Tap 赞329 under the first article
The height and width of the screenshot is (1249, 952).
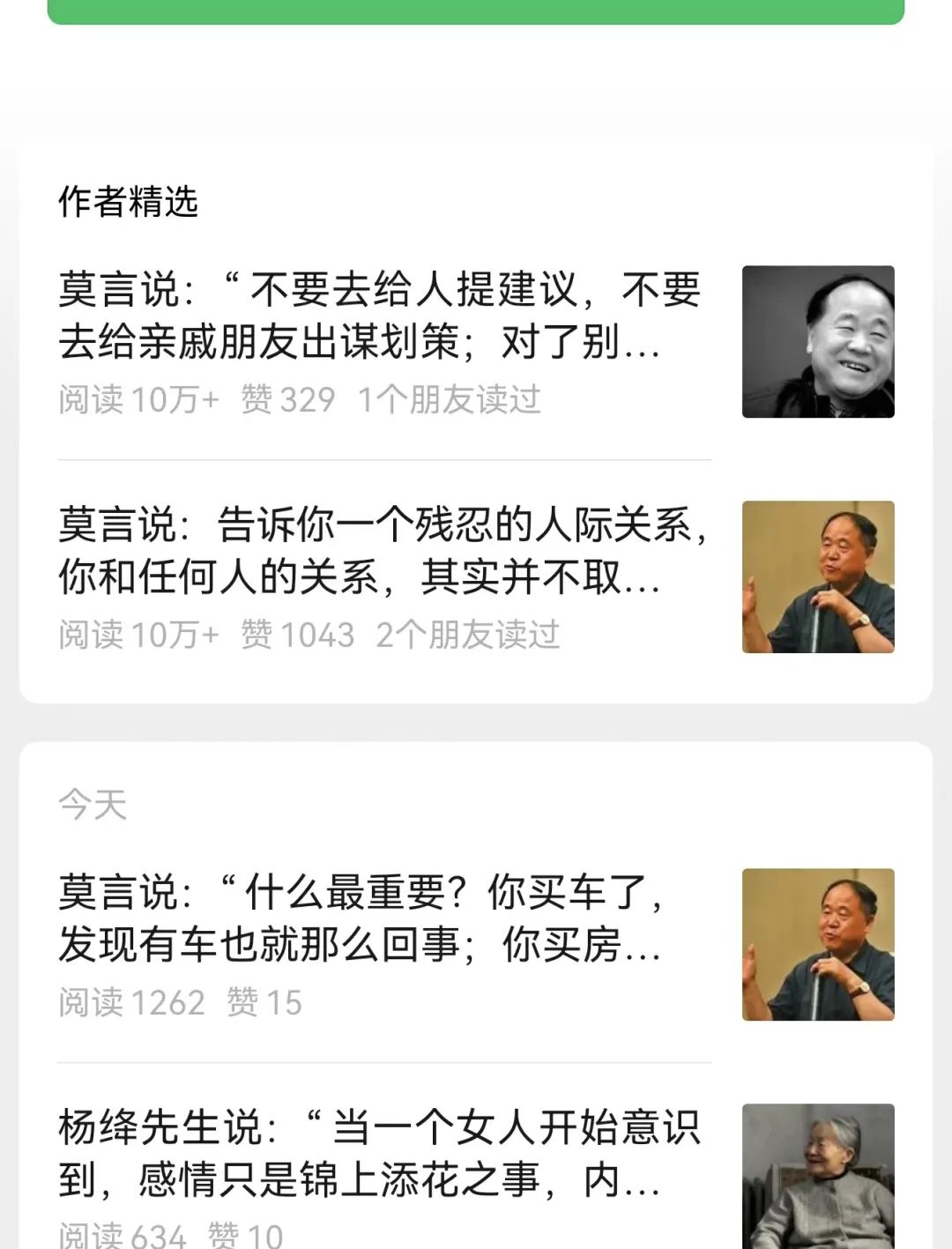pos(287,401)
